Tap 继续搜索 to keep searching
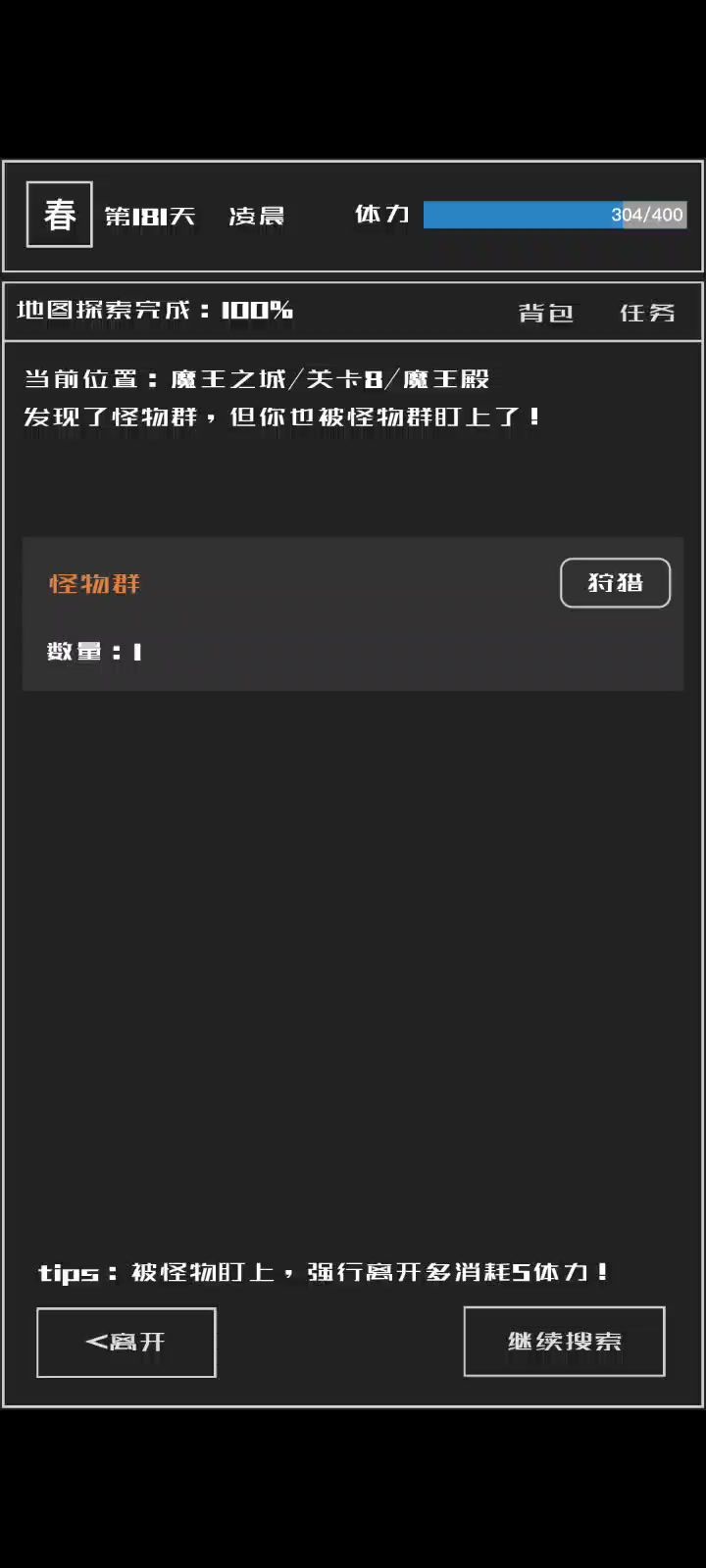706x1568 pixels. click(x=564, y=1342)
